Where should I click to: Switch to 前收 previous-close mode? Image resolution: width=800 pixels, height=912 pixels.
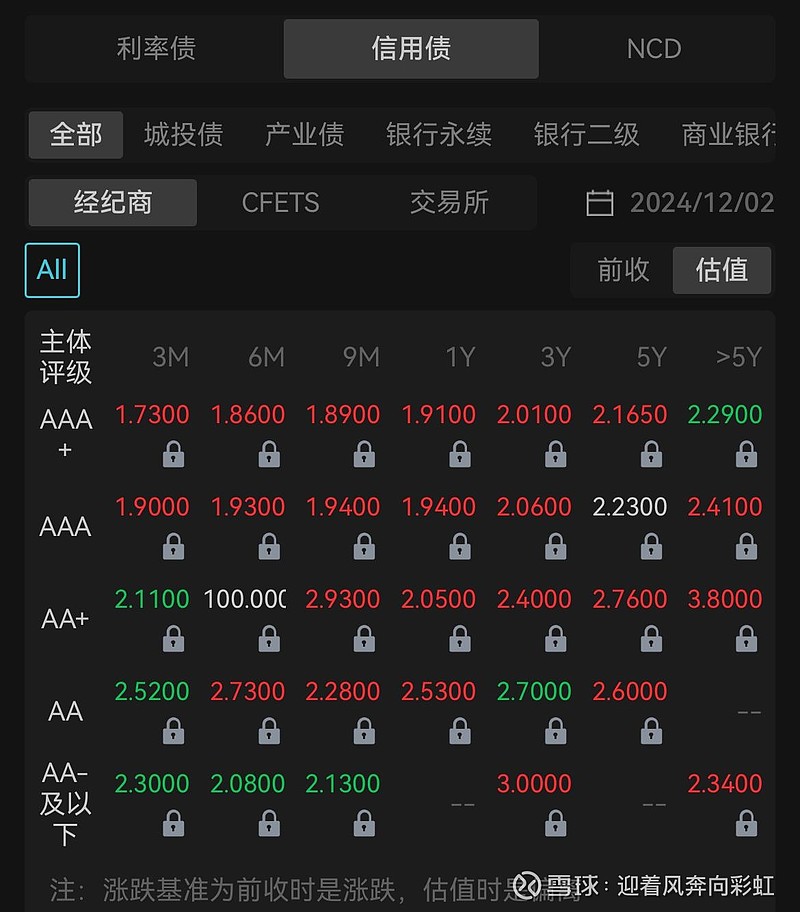(x=621, y=270)
